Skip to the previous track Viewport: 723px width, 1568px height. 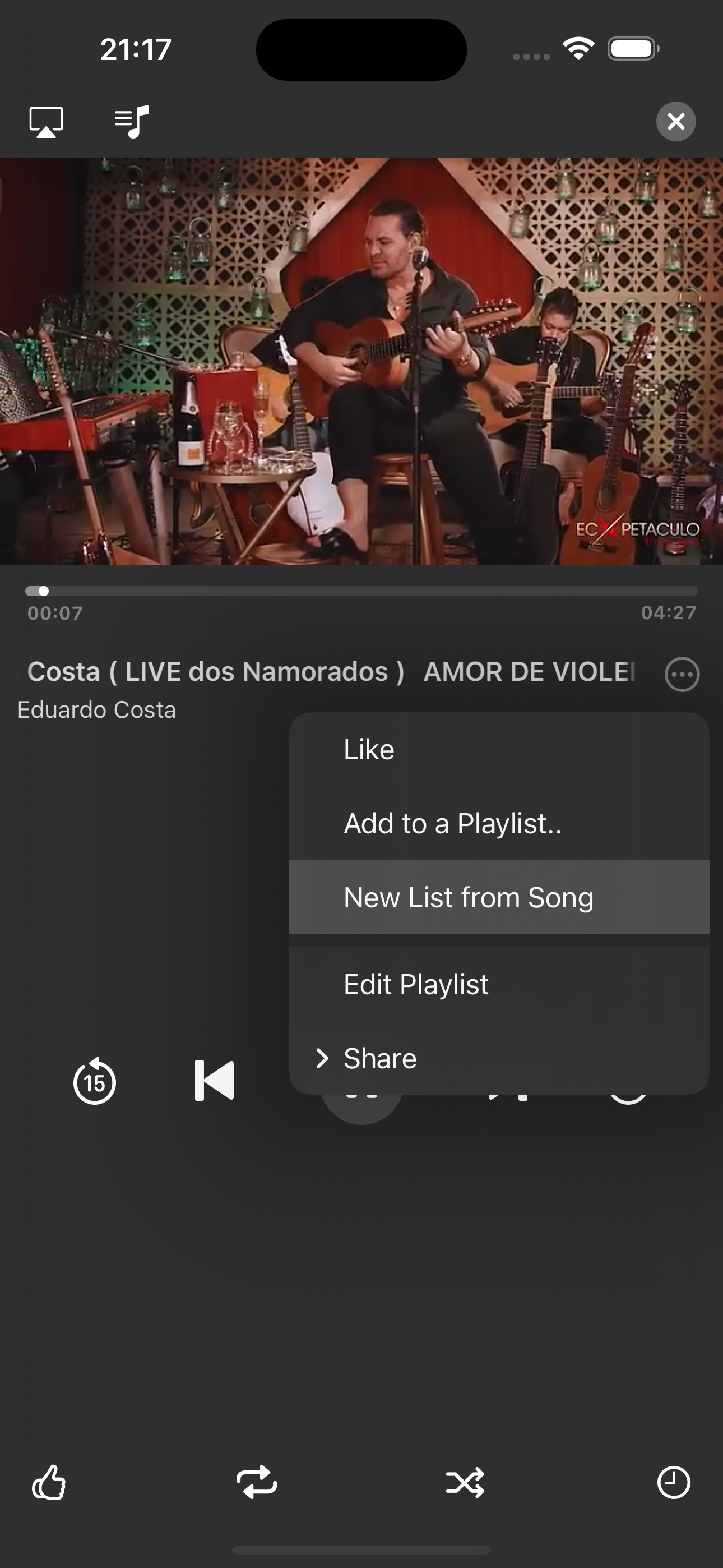tap(214, 1081)
